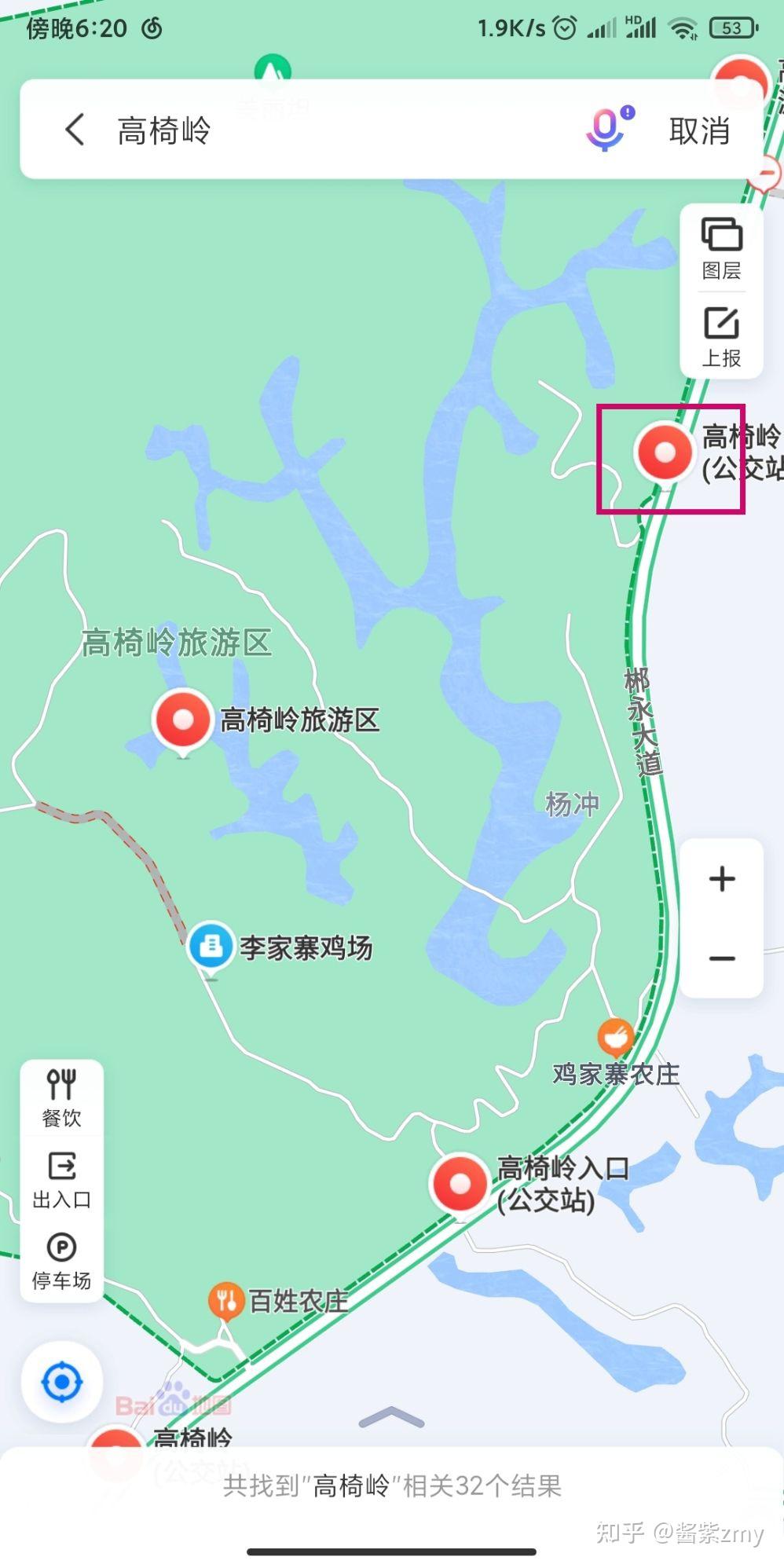Tap 取消 to cancel the search
The height and width of the screenshot is (1568, 784).
pos(698,130)
